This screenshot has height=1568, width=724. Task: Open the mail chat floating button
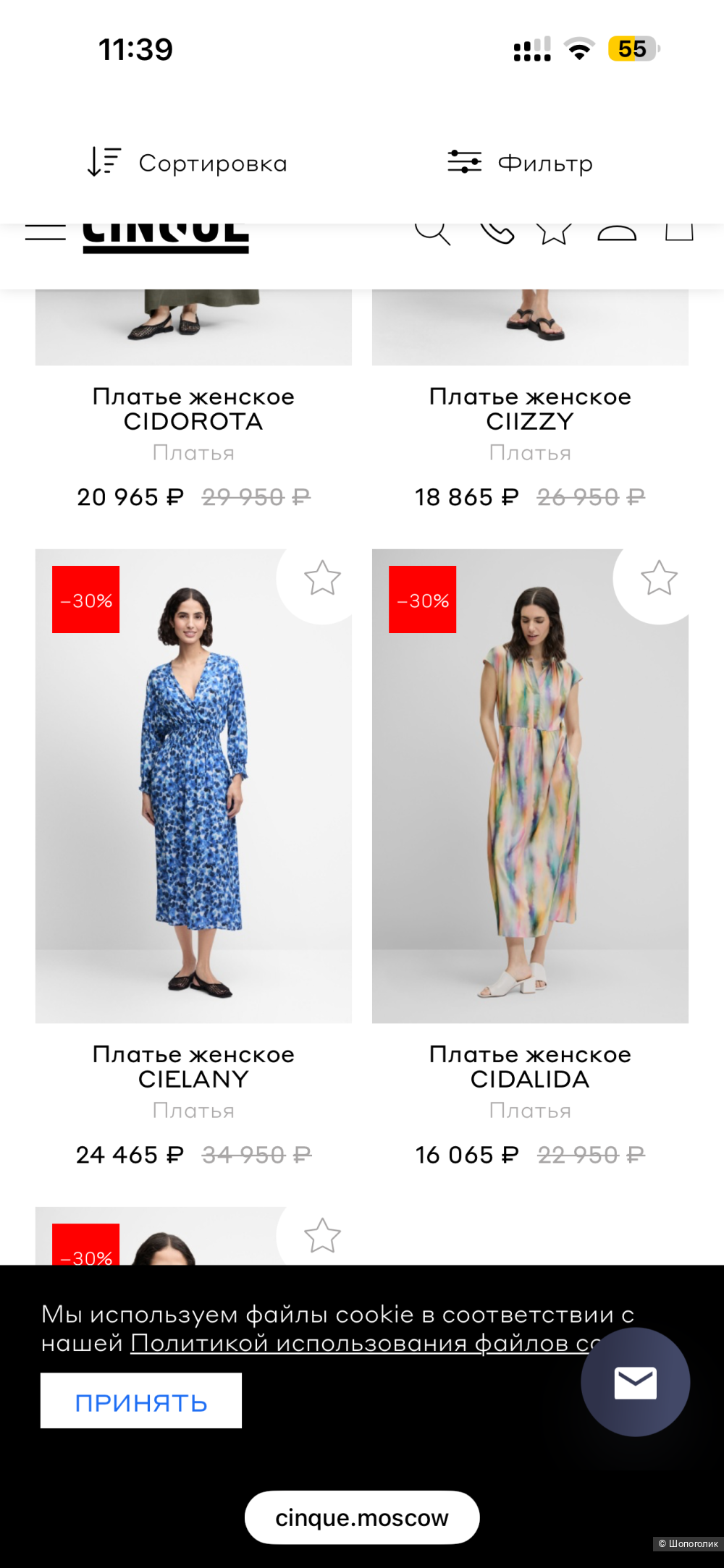[635, 1382]
